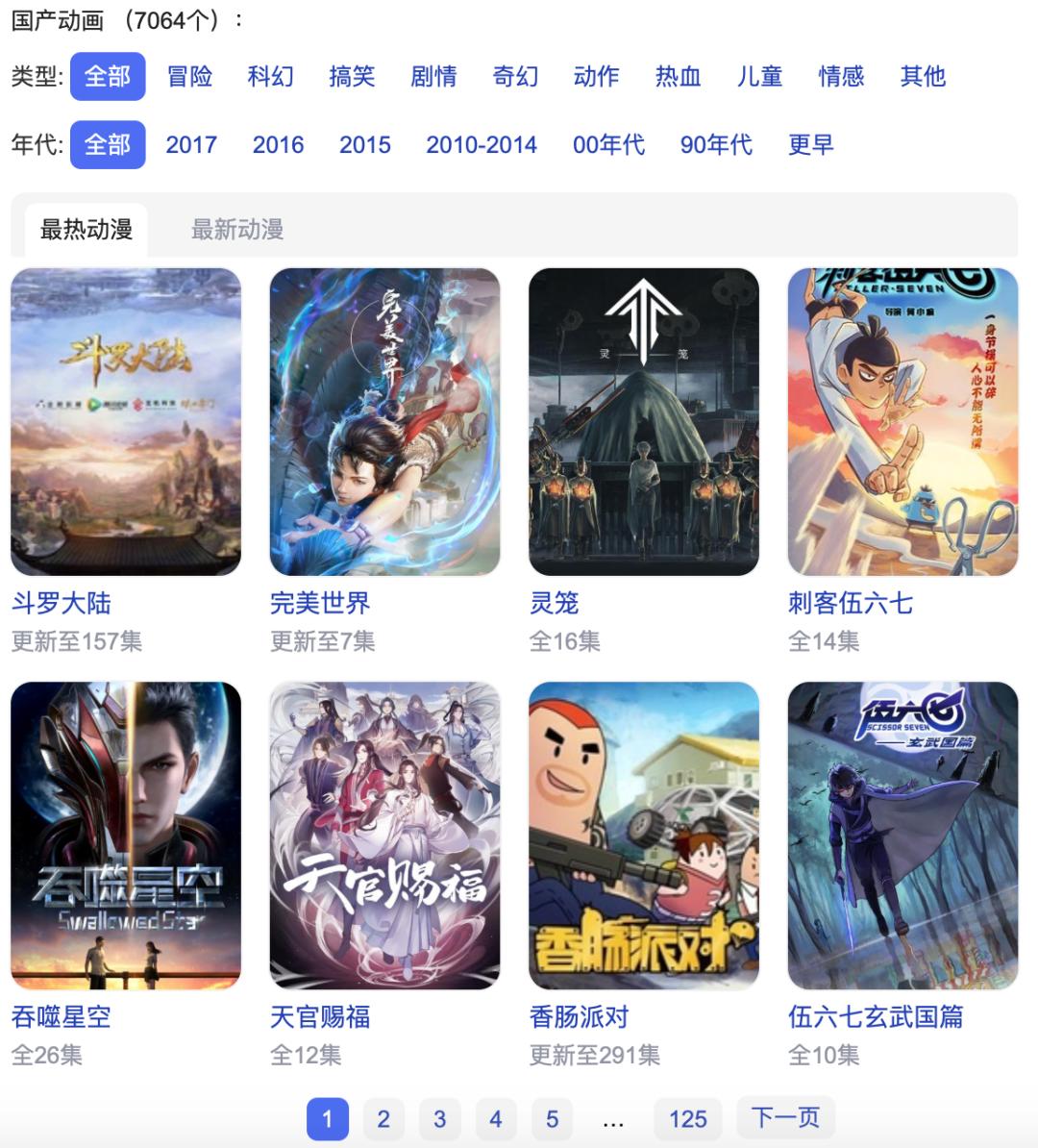1038x1148 pixels.
Task: Open 刺客伍六七 details
Action: coord(902,421)
